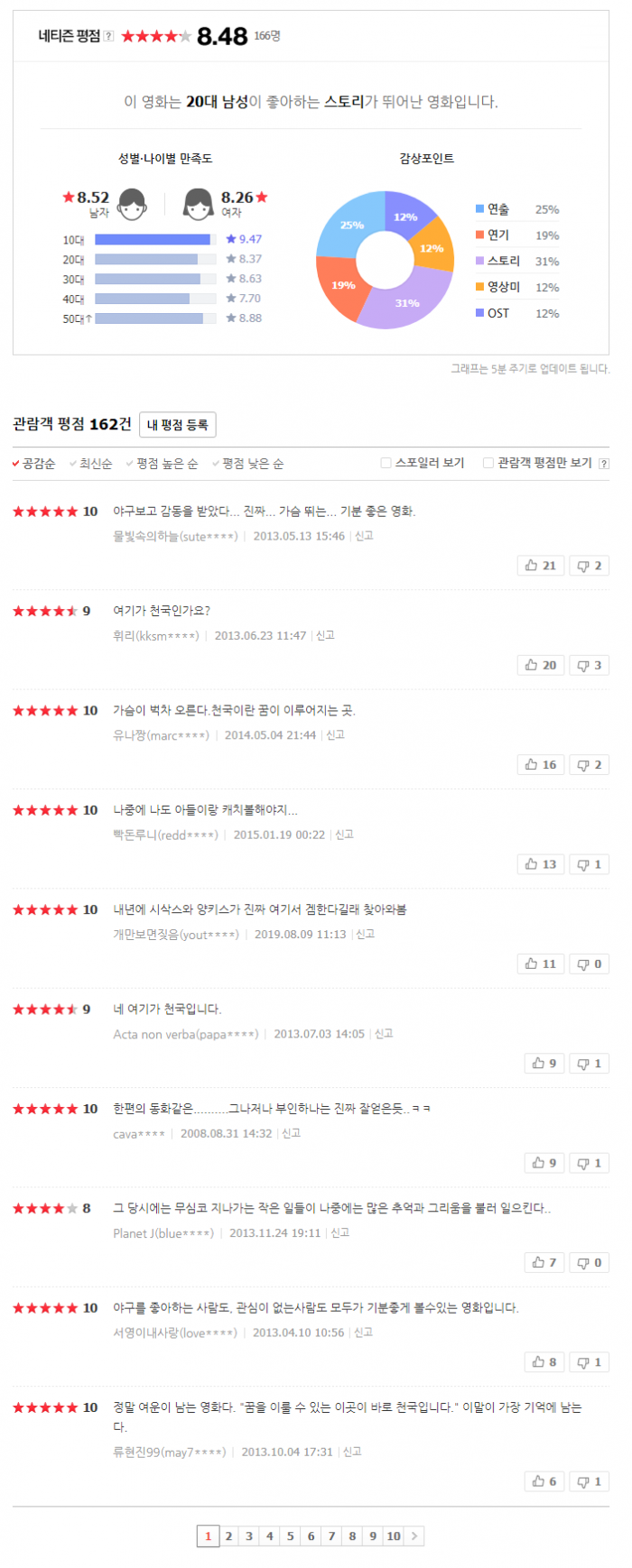Report the review by 유나짱 via 신고
The image size is (632, 1568).
tap(336, 735)
